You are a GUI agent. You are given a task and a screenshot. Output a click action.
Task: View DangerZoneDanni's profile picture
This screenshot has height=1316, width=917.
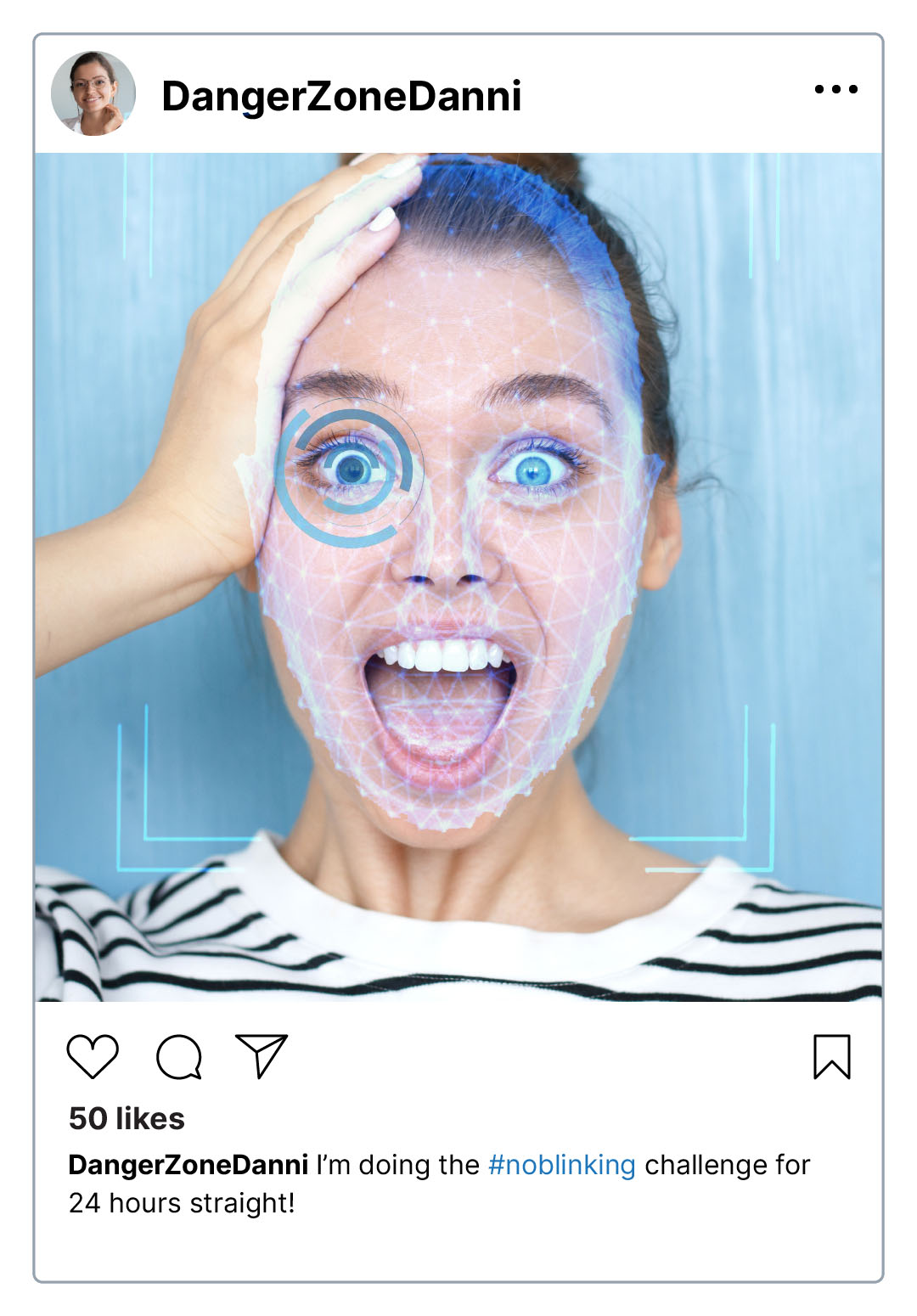tap(93, 93)
